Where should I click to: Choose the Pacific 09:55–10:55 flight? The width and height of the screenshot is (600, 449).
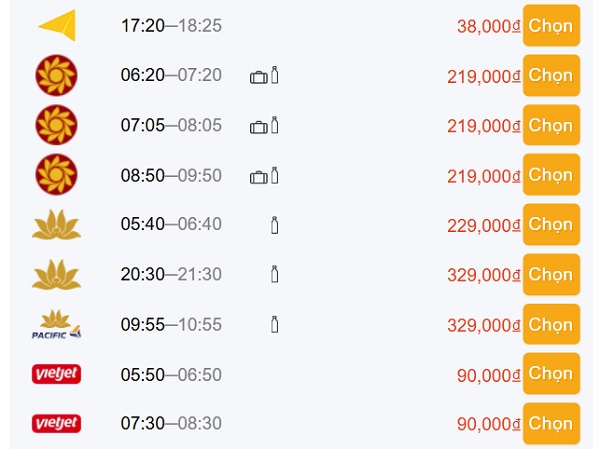[x=551, y=325]
